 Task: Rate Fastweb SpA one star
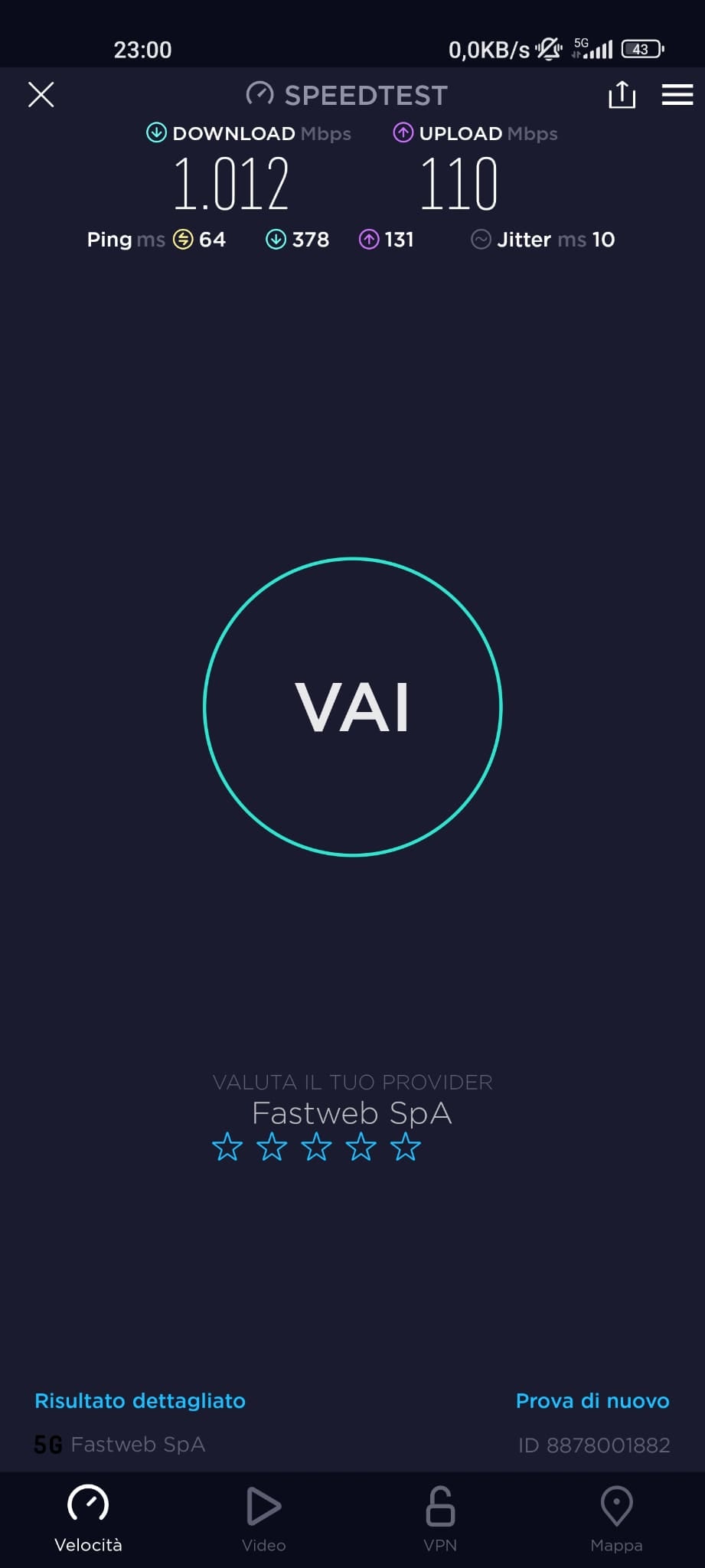click(x=227, y=1147)
